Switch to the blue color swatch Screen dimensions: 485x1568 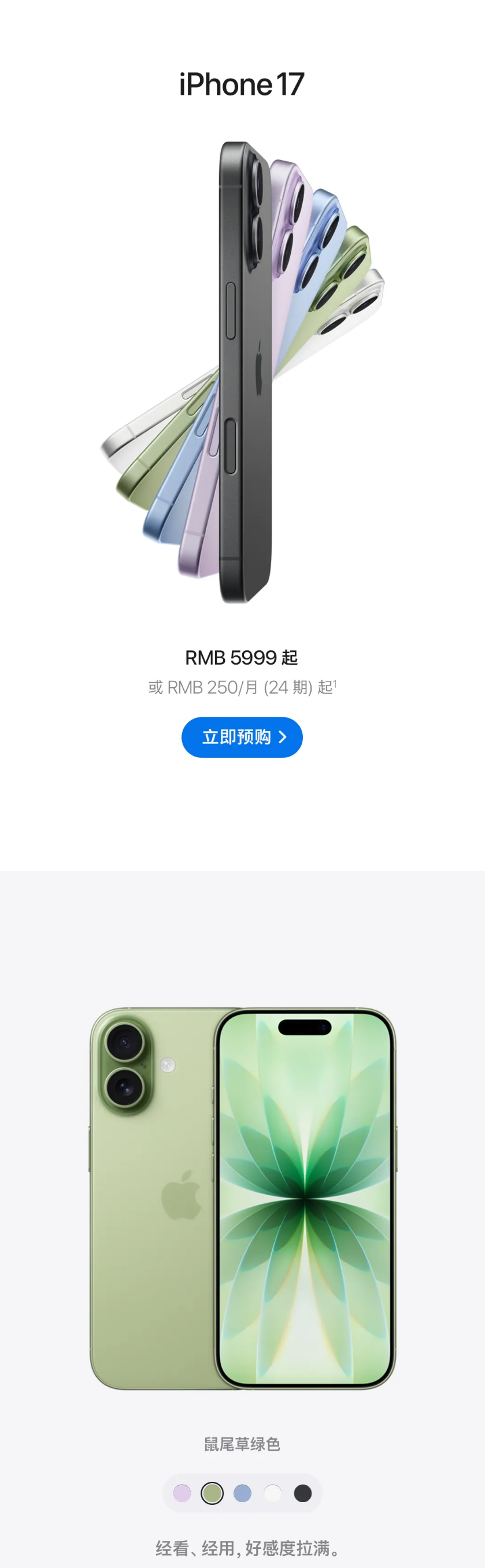[x=242, y=1493]
